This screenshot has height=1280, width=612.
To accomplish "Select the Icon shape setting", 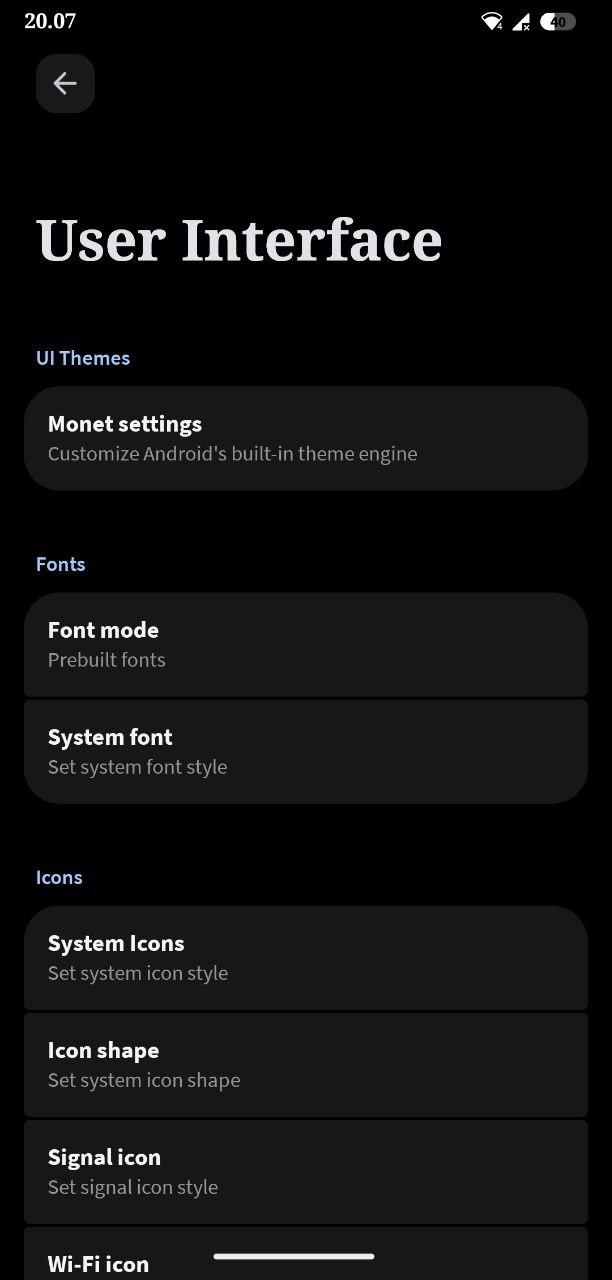I will pyautogui.click(x=305, y=1064).
